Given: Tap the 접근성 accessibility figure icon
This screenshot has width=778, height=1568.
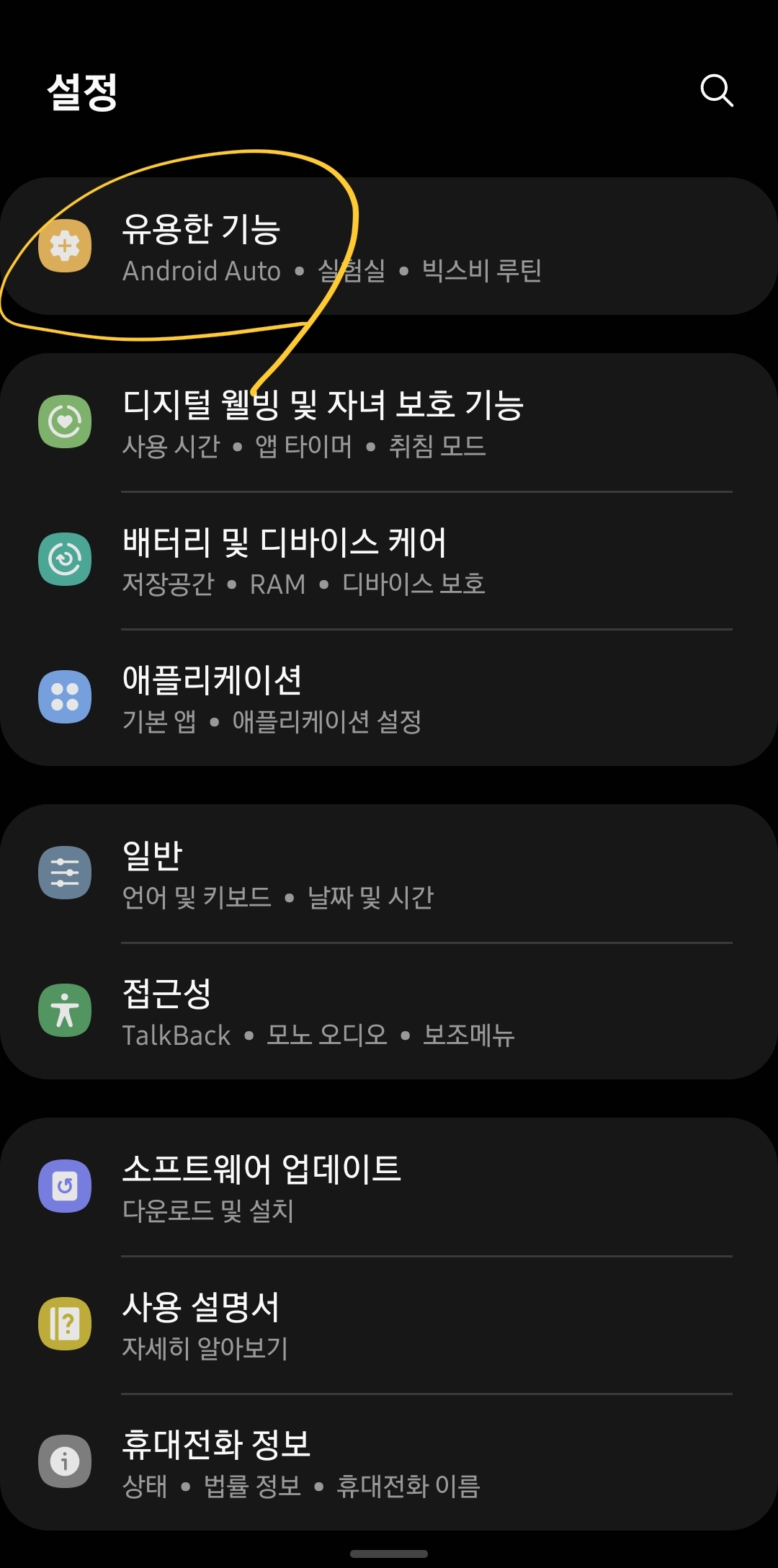Looking at the screenshot, I should pos(66,1010).
